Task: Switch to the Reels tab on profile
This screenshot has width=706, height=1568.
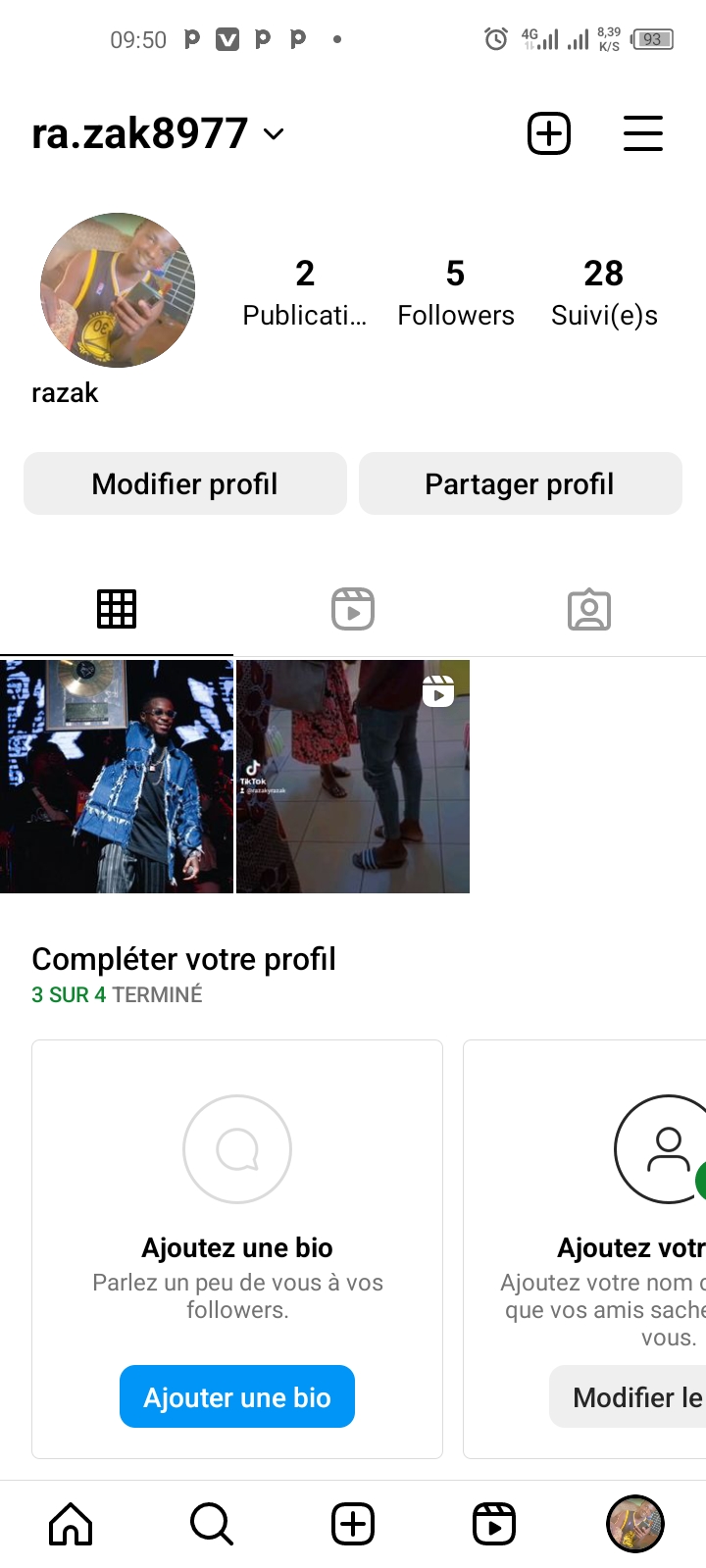Action: 353,609
